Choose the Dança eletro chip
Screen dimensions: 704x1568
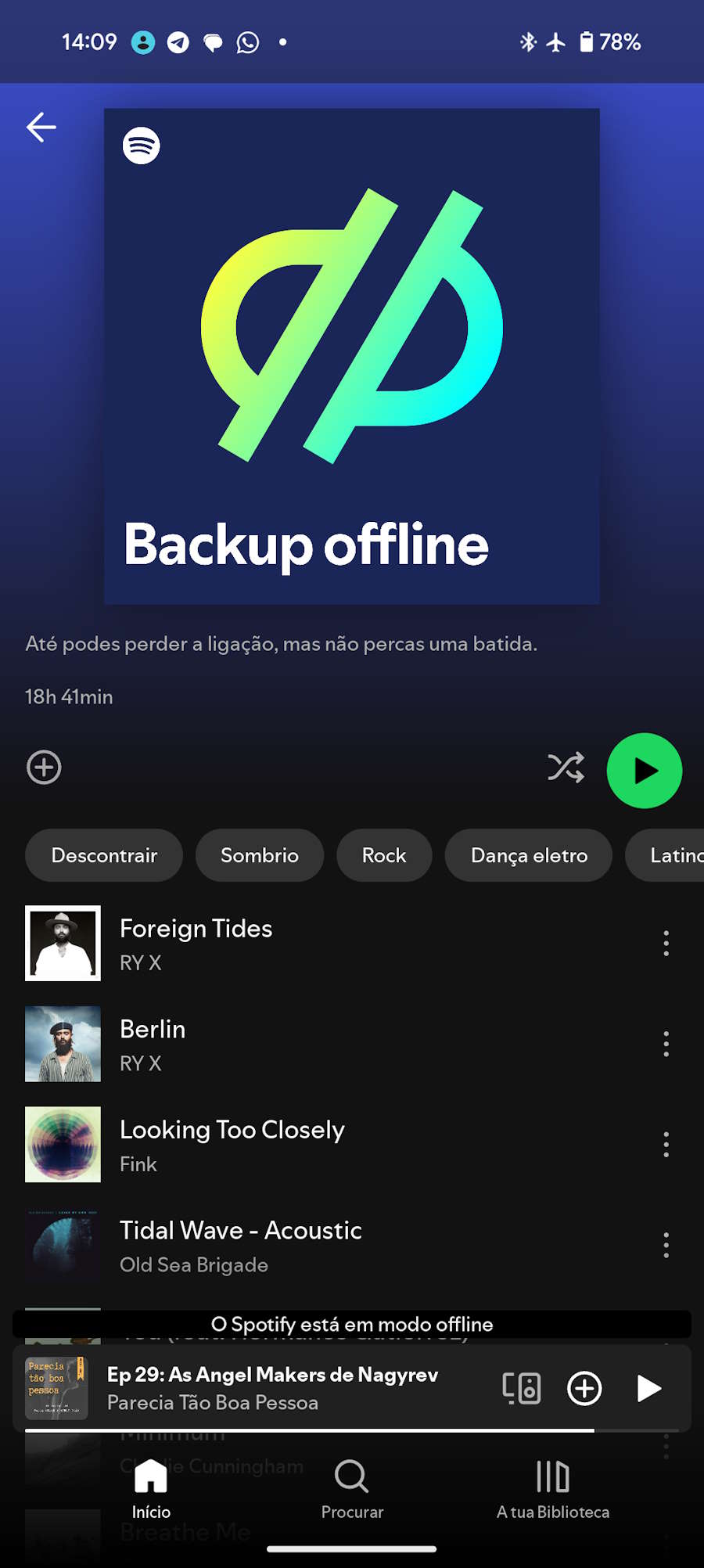(x=529, y=855)
